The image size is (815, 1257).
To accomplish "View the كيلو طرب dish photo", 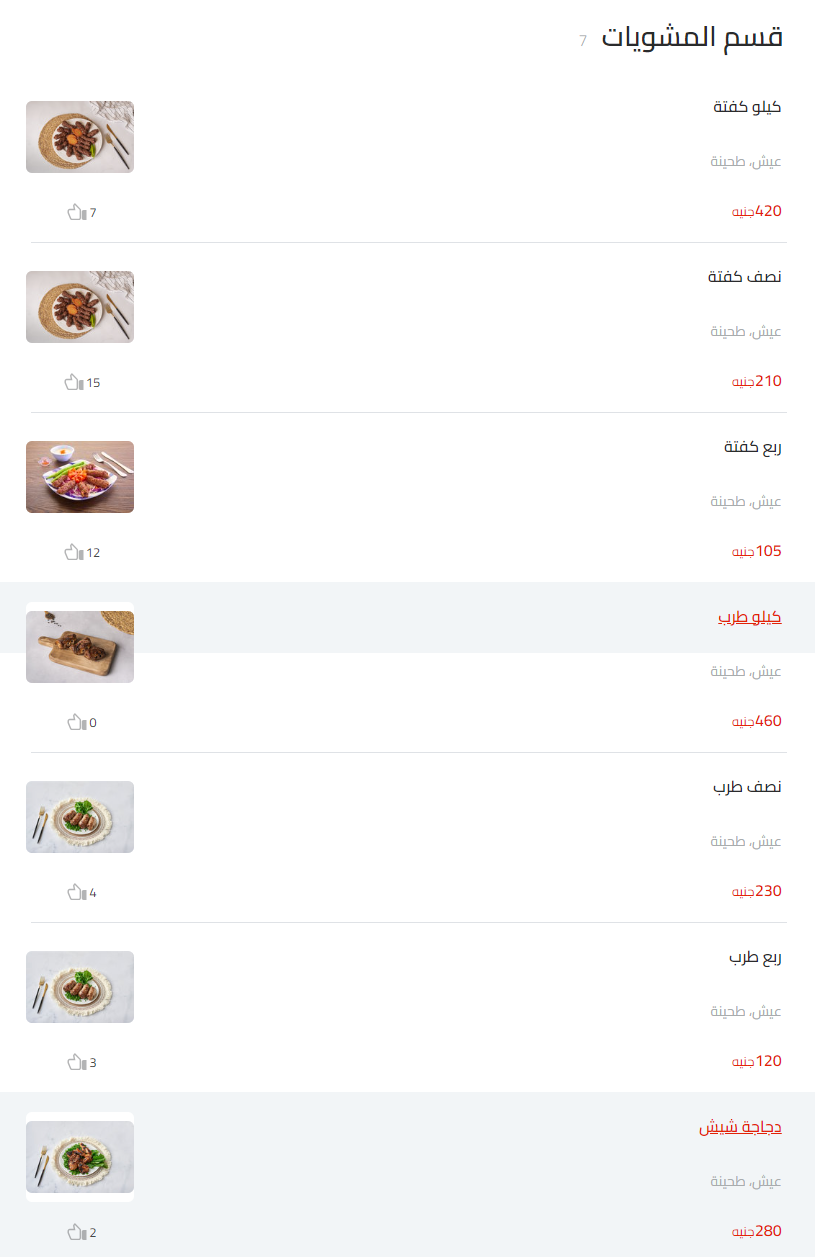I will tap(80, 647).
